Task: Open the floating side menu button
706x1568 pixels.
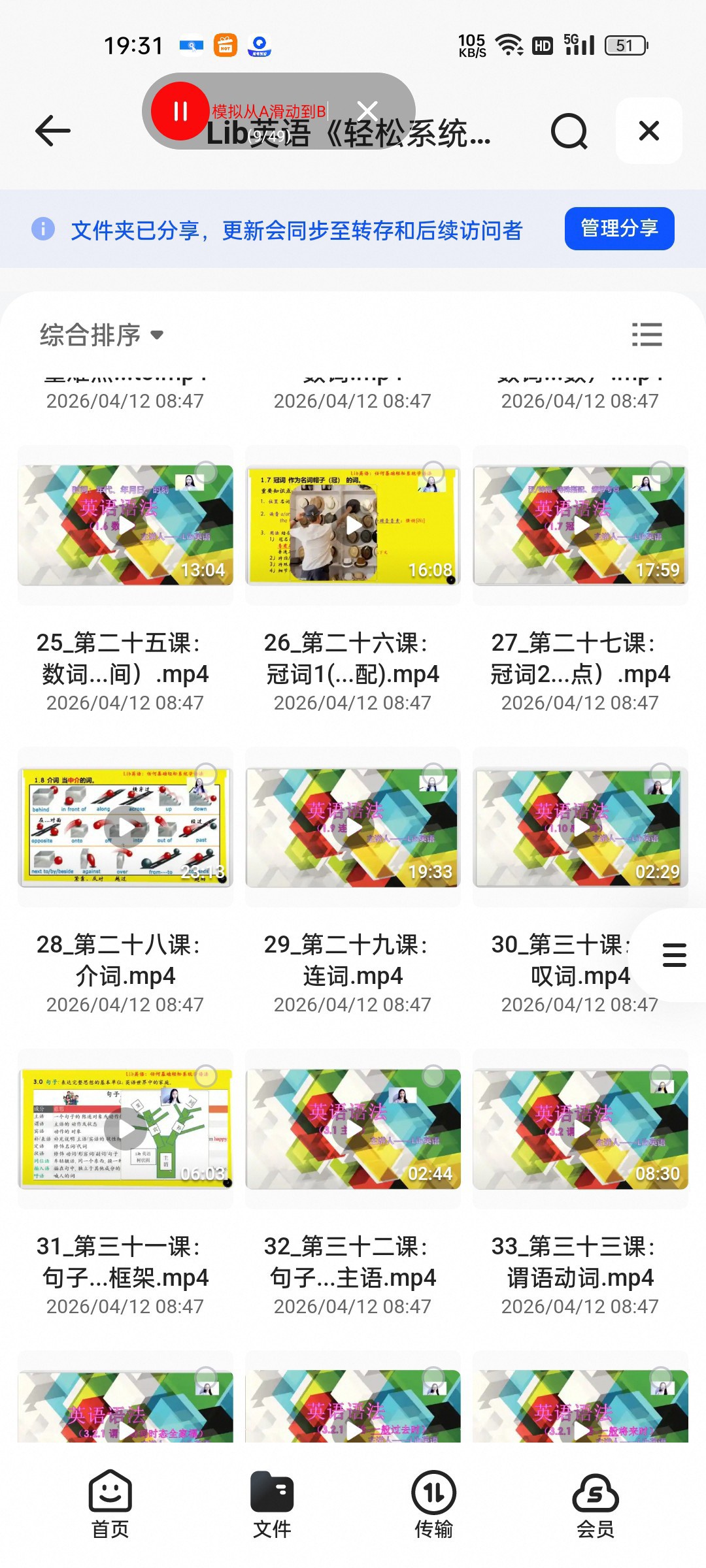Action: (x=674, y=955)
